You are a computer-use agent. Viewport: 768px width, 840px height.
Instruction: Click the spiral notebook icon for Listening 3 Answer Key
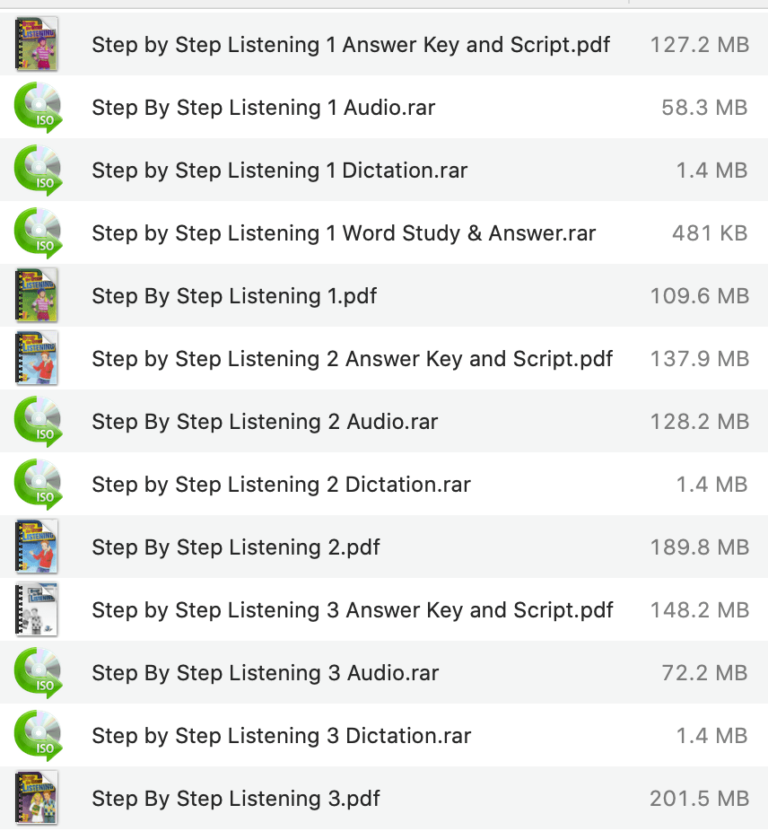(x=37, y=610)
